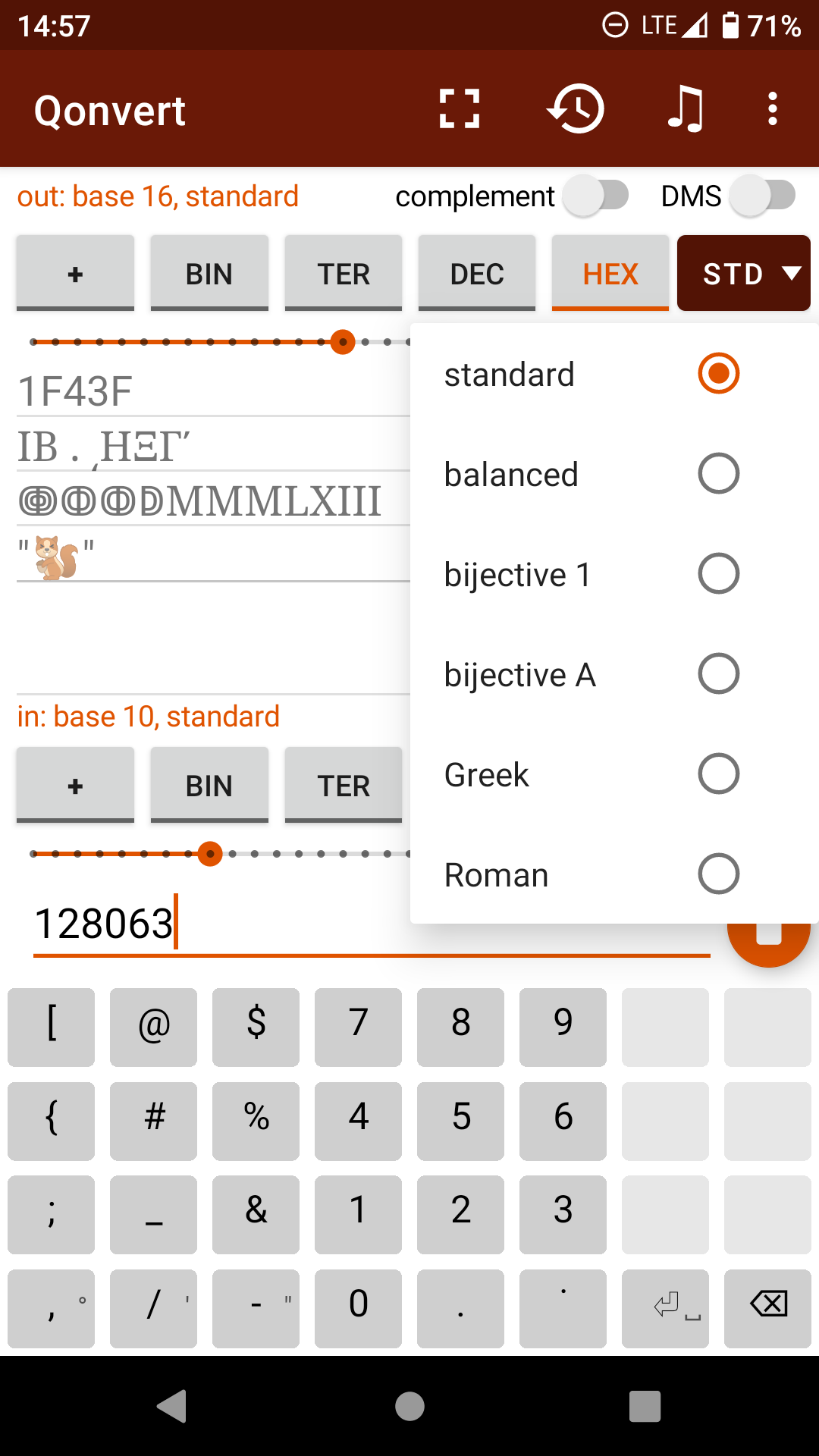
Task: Collapse the STD dropdown
Action: [744, 273]
